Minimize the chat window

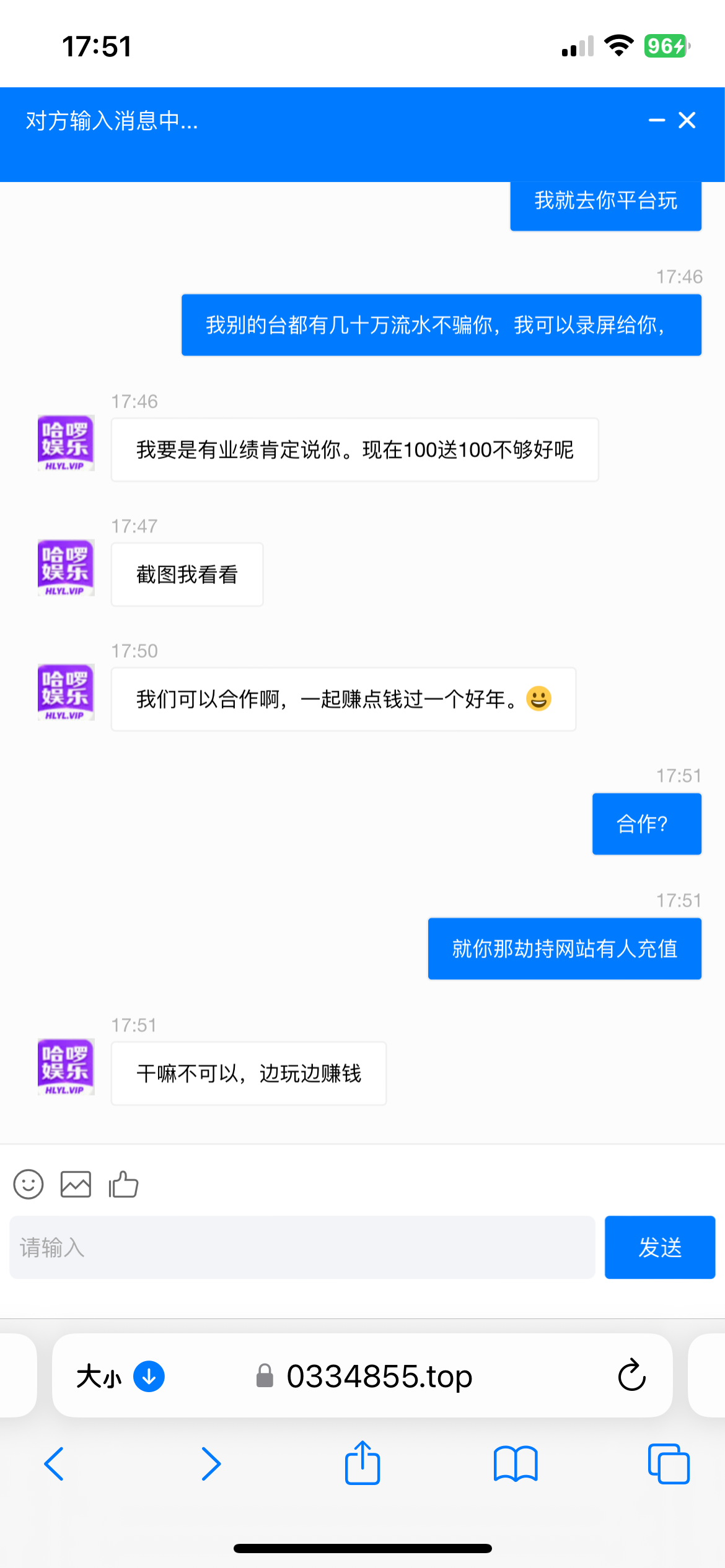point(656,120)
